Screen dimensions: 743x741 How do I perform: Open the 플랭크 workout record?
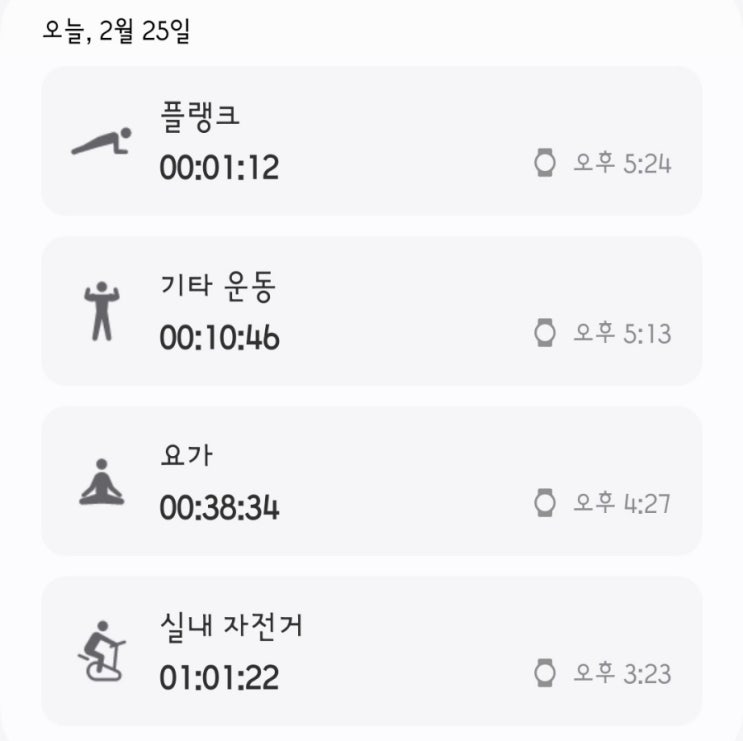tap(371, 141)
